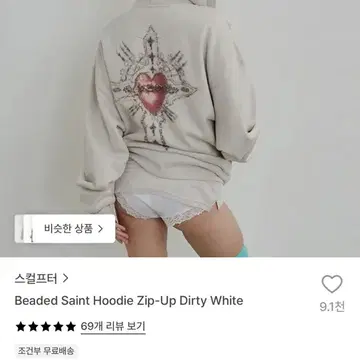This screenshot has height=360, width=360.
Task: View the 69개 리뷰 보기 reviews link
Action: point(113,326)
